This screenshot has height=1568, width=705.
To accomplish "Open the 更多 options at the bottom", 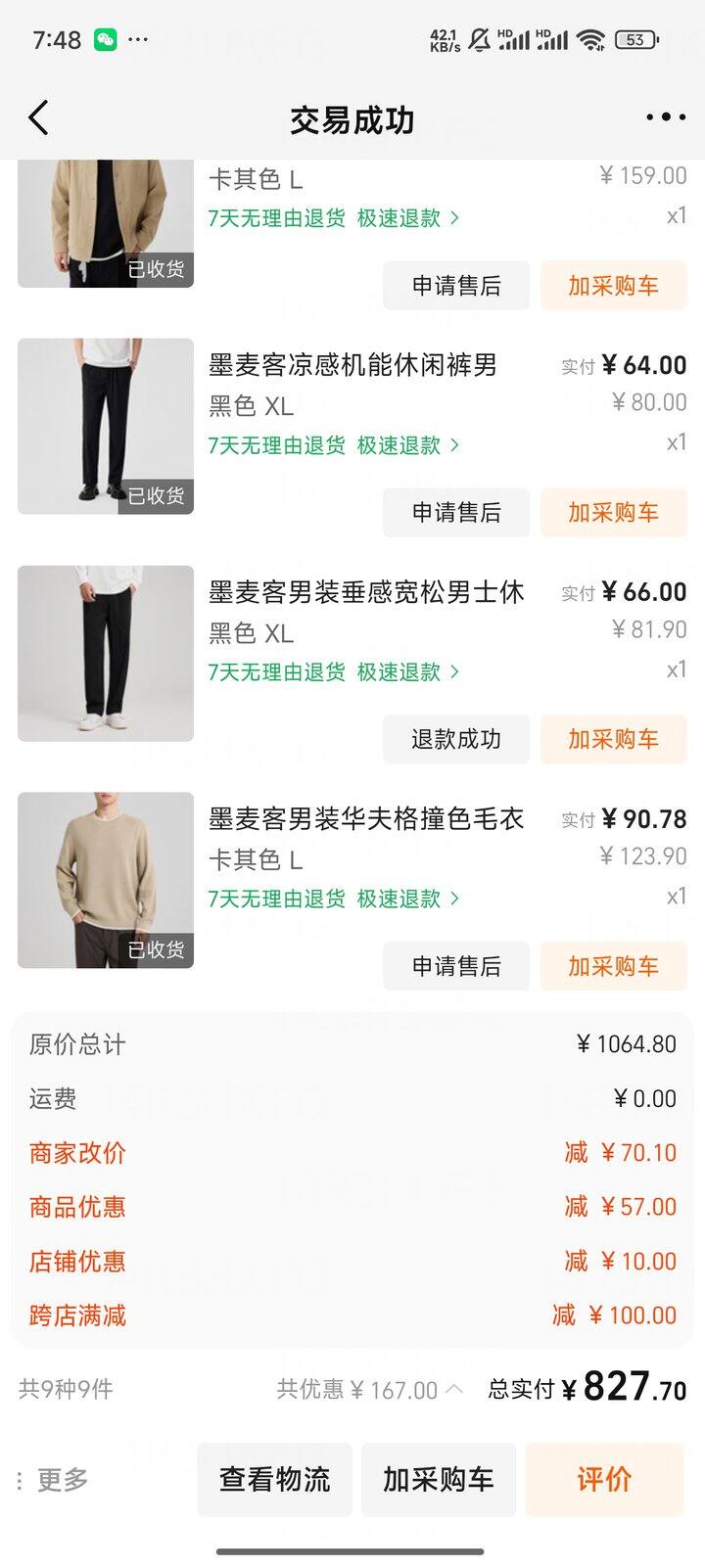I will point(54,1480).
